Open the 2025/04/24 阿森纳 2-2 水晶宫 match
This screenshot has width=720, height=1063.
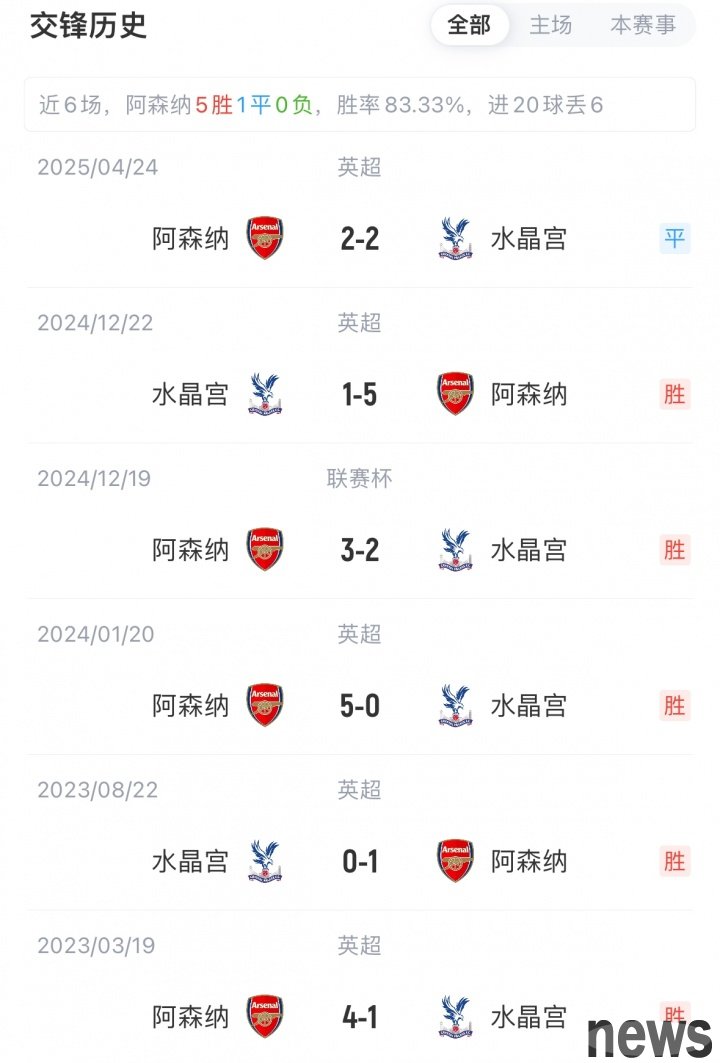[x=360, y=239]
